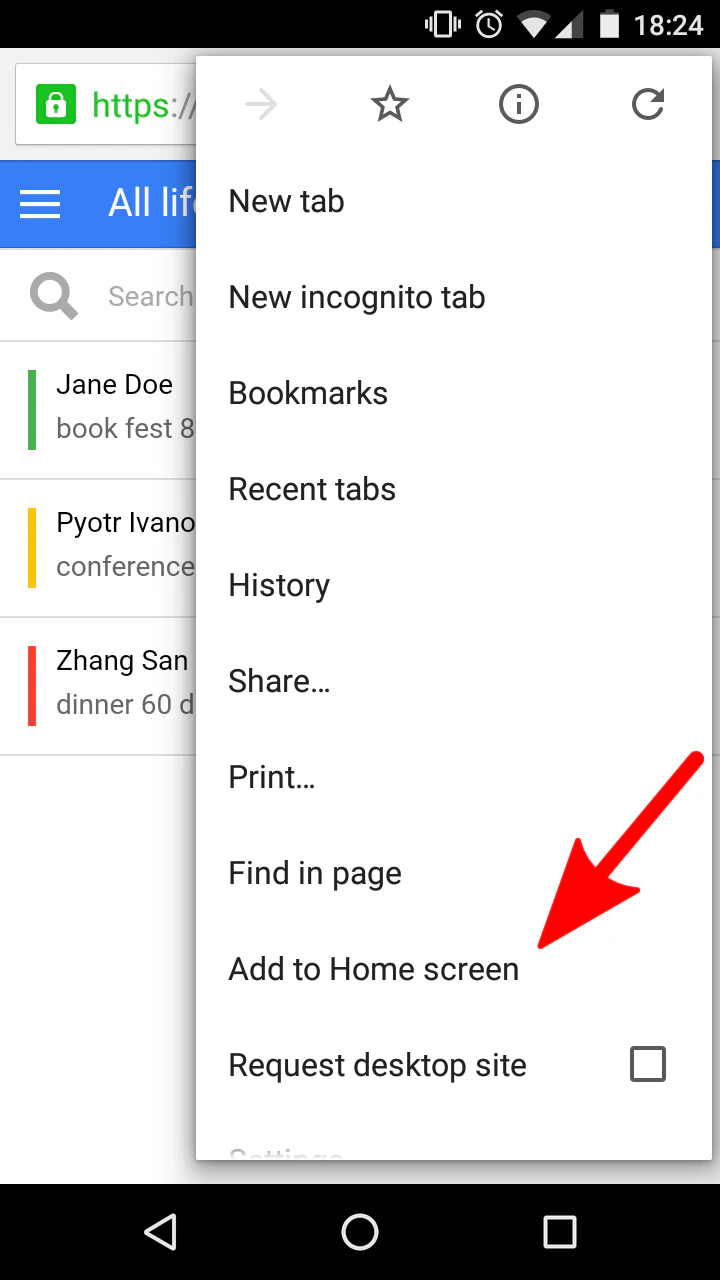Reload the page

point(648,104)
